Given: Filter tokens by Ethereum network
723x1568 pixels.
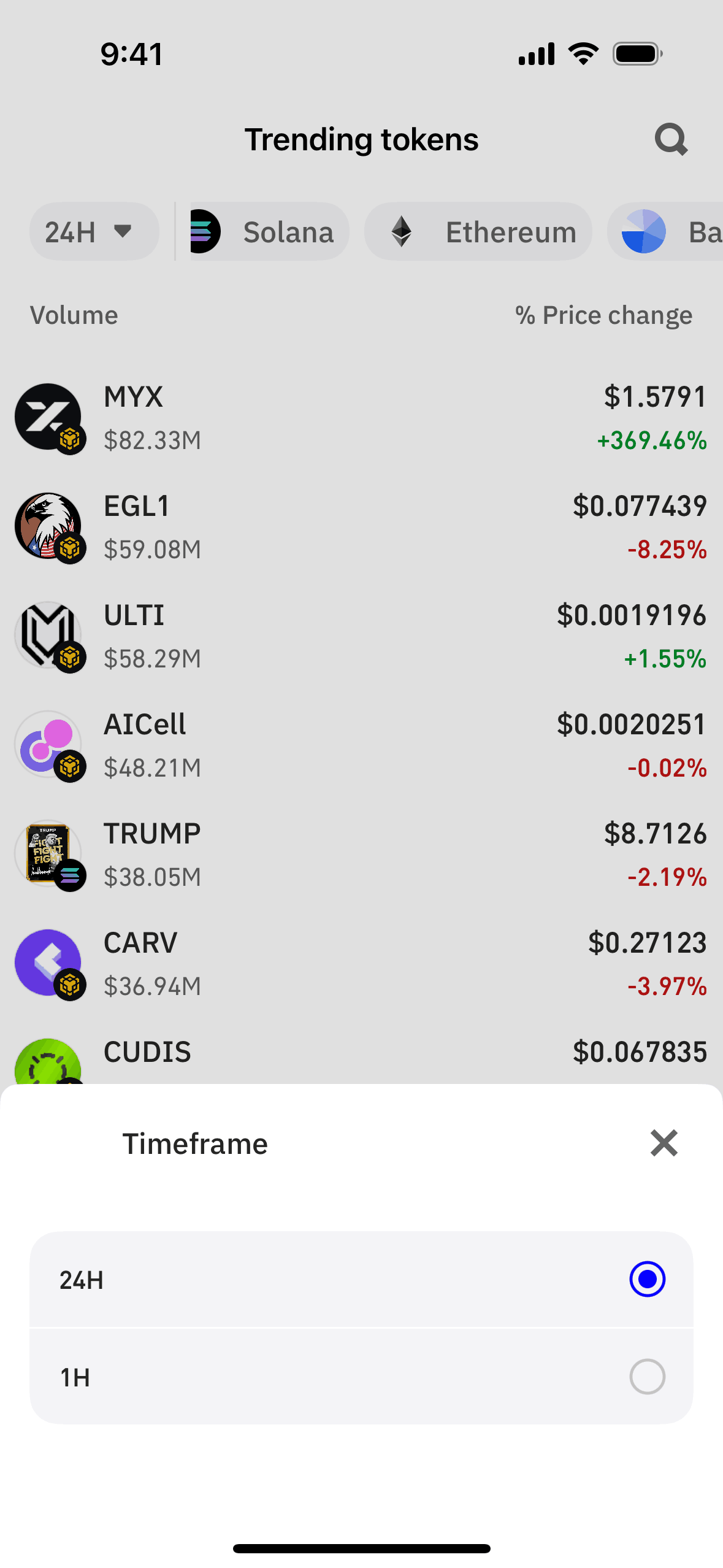Looking at the screenshot, I should 478,232.
